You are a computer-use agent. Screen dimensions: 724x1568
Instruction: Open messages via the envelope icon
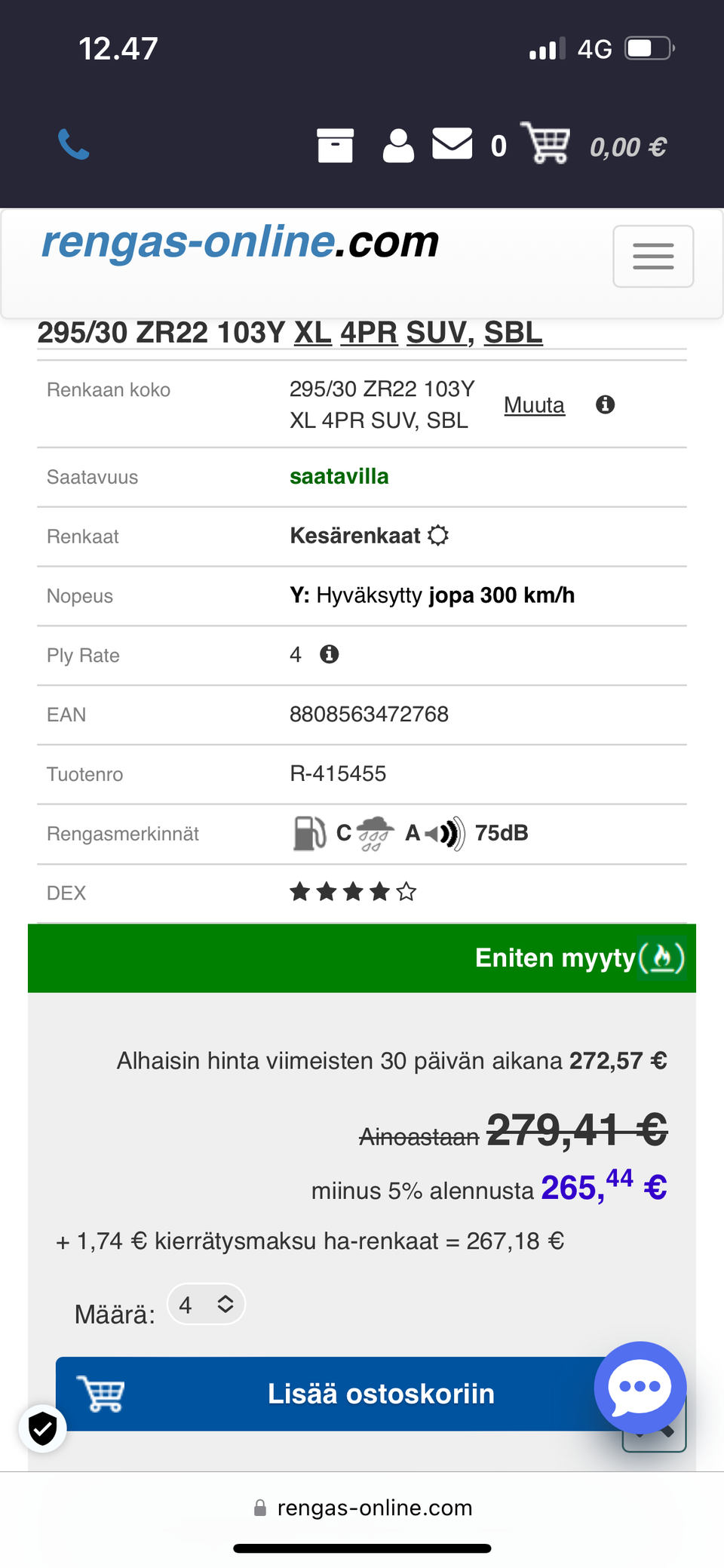451,143
